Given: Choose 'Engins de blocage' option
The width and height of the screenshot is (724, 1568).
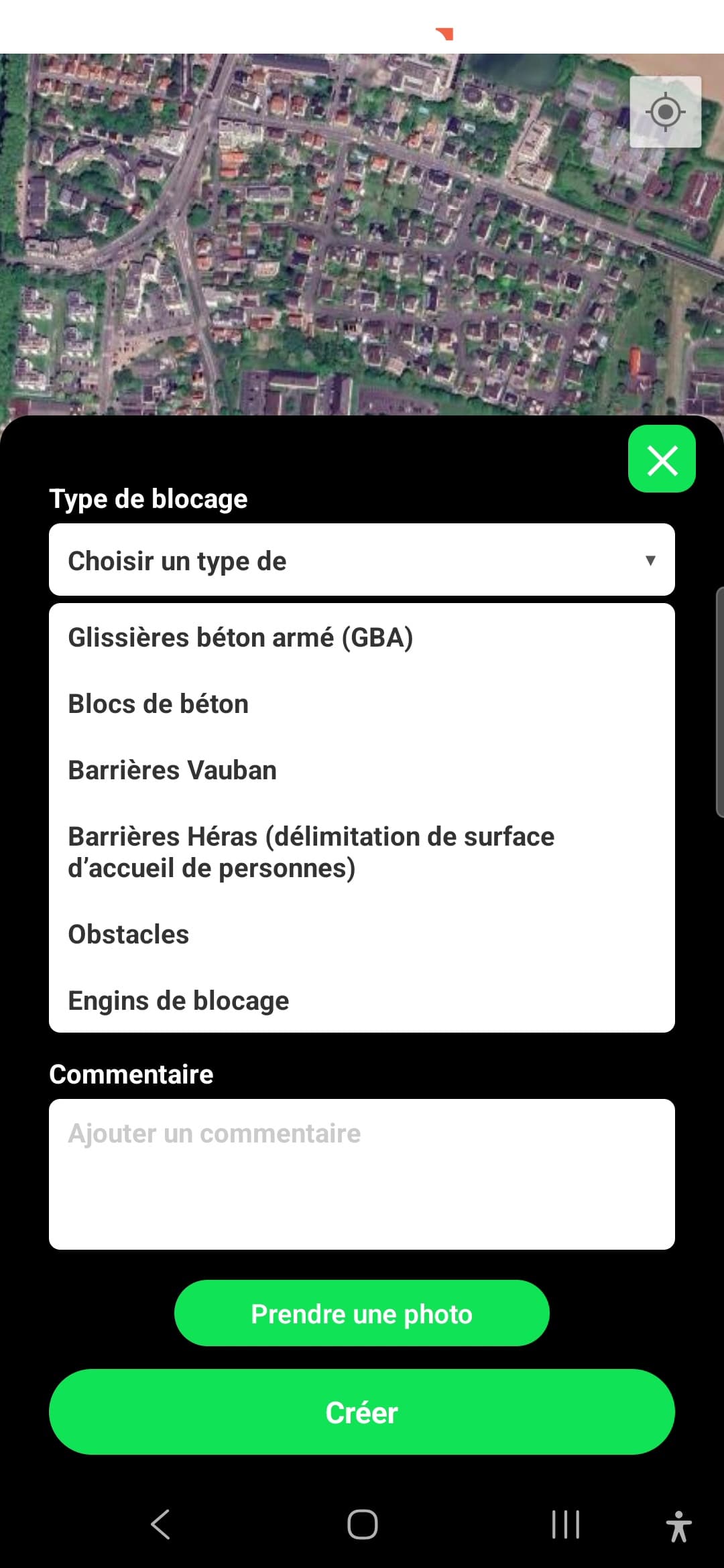Looking at the screenshot, I should pyautogui.click(x=178, y=1000).
